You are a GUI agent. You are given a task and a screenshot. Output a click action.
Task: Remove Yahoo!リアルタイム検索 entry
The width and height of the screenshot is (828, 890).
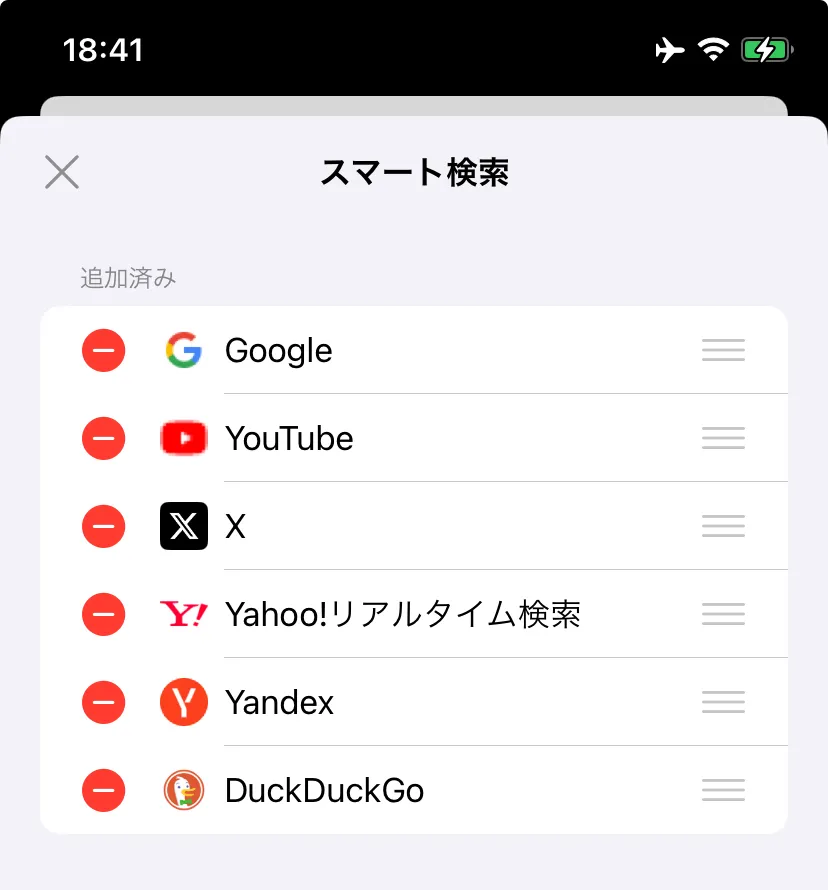click(103, 614)
